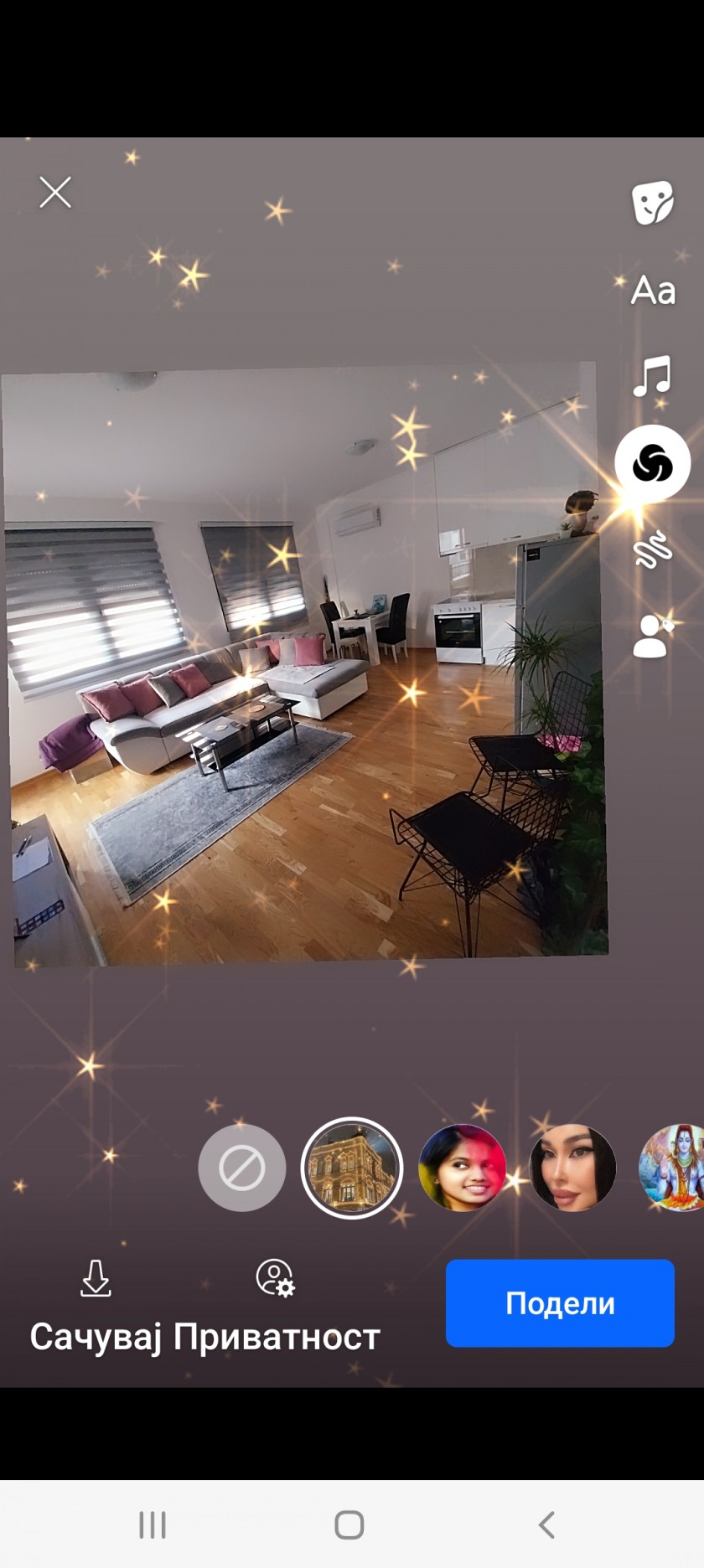This screenshot has height=1568, width=704.
Task: Go back using the system back arrow
Action: (546, 1524)
